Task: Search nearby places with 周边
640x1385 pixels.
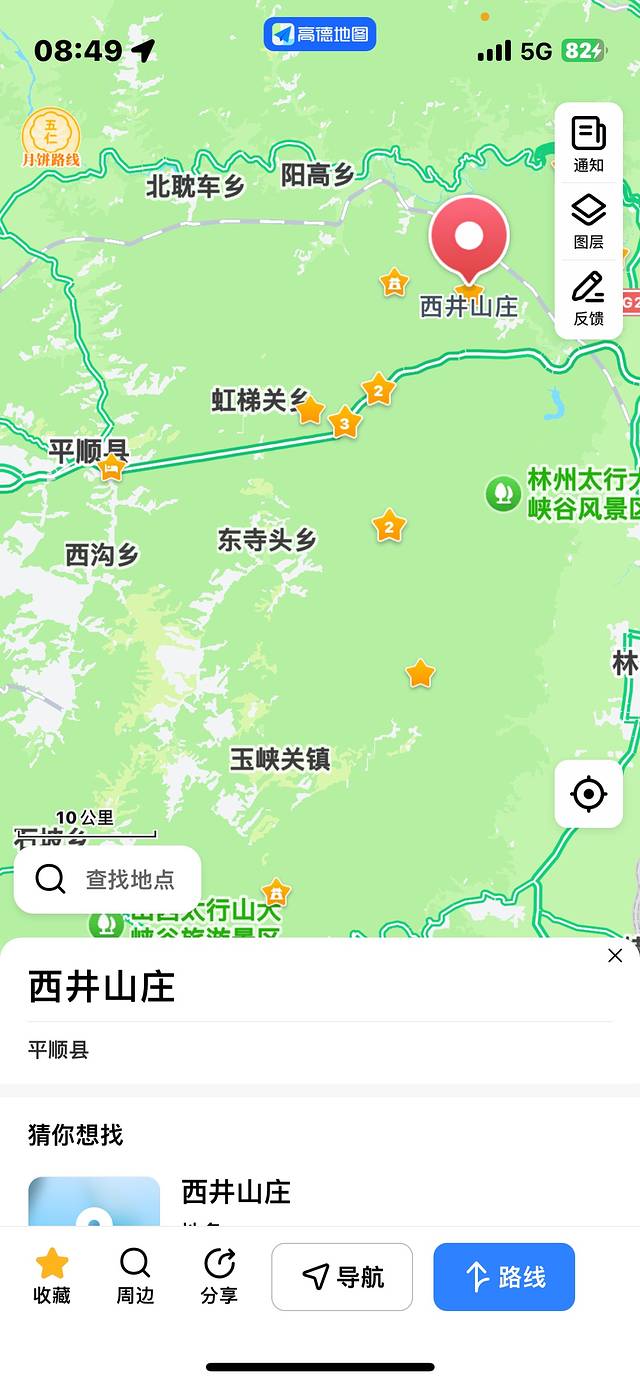Action: click(135, 1276)
